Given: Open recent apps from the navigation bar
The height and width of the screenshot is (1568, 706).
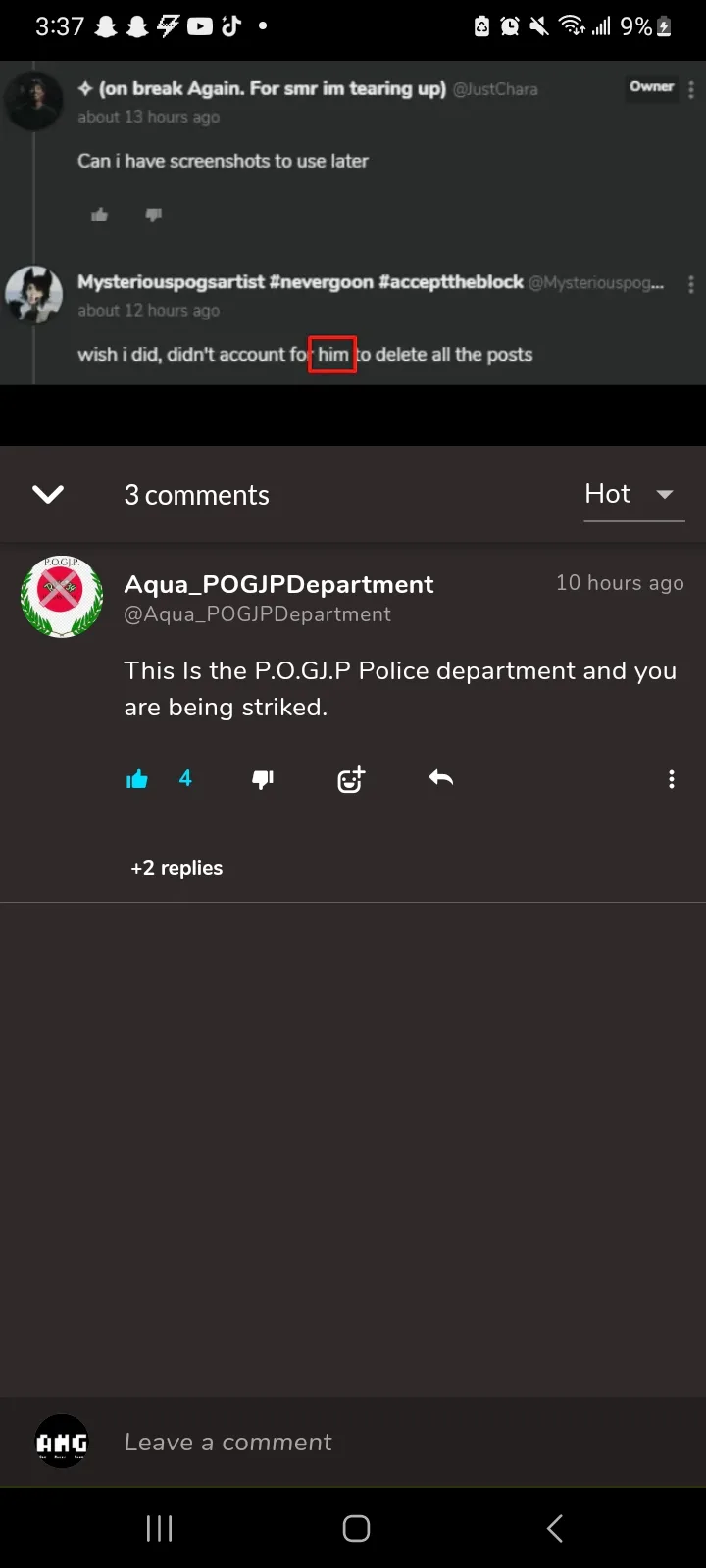Looking at the screenshot, I should (x=159, y=1528).
